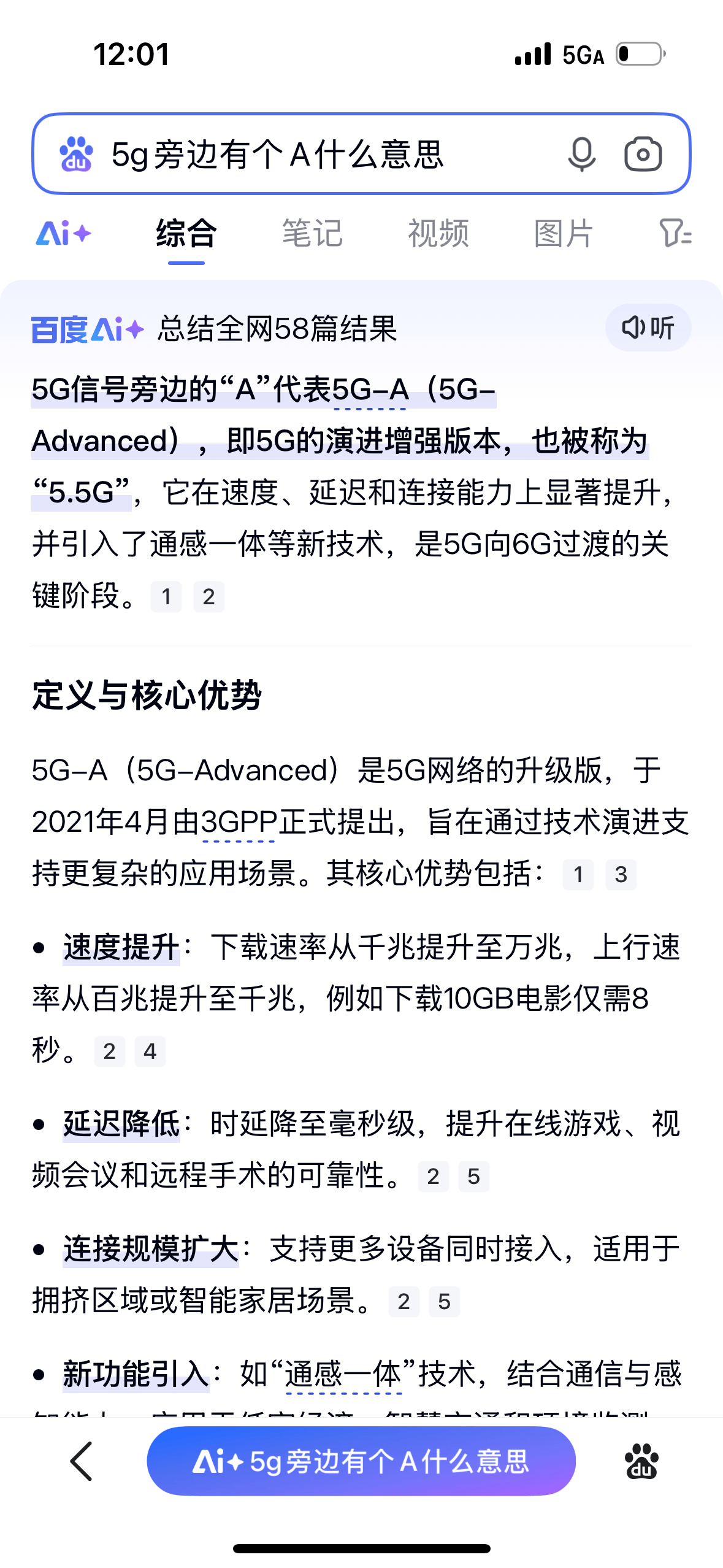Open citation 4 after the 速度提升 item
This screenshot has width=723, height=1568.
[x=150, y=1051]
